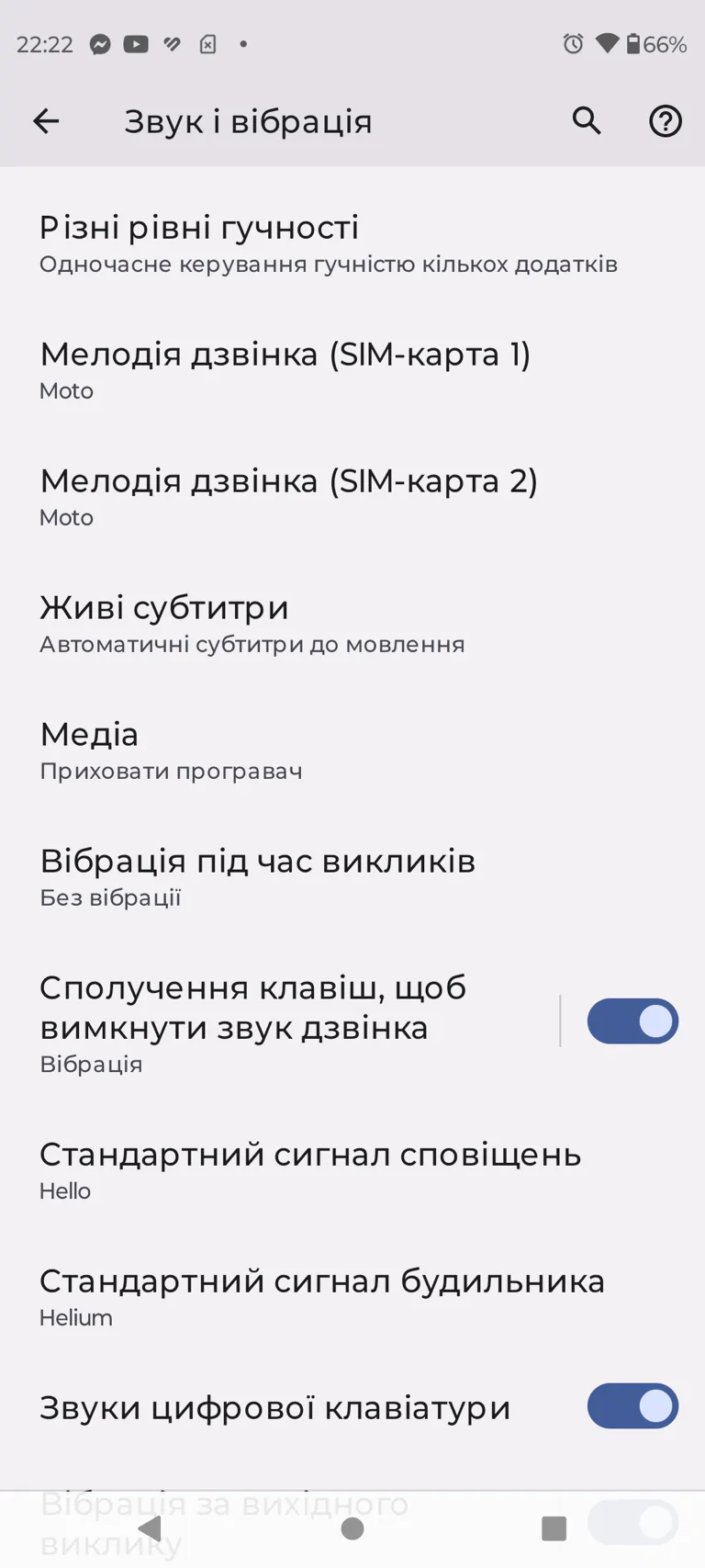Open recent apps from navigation bar

coord(554,1529)
